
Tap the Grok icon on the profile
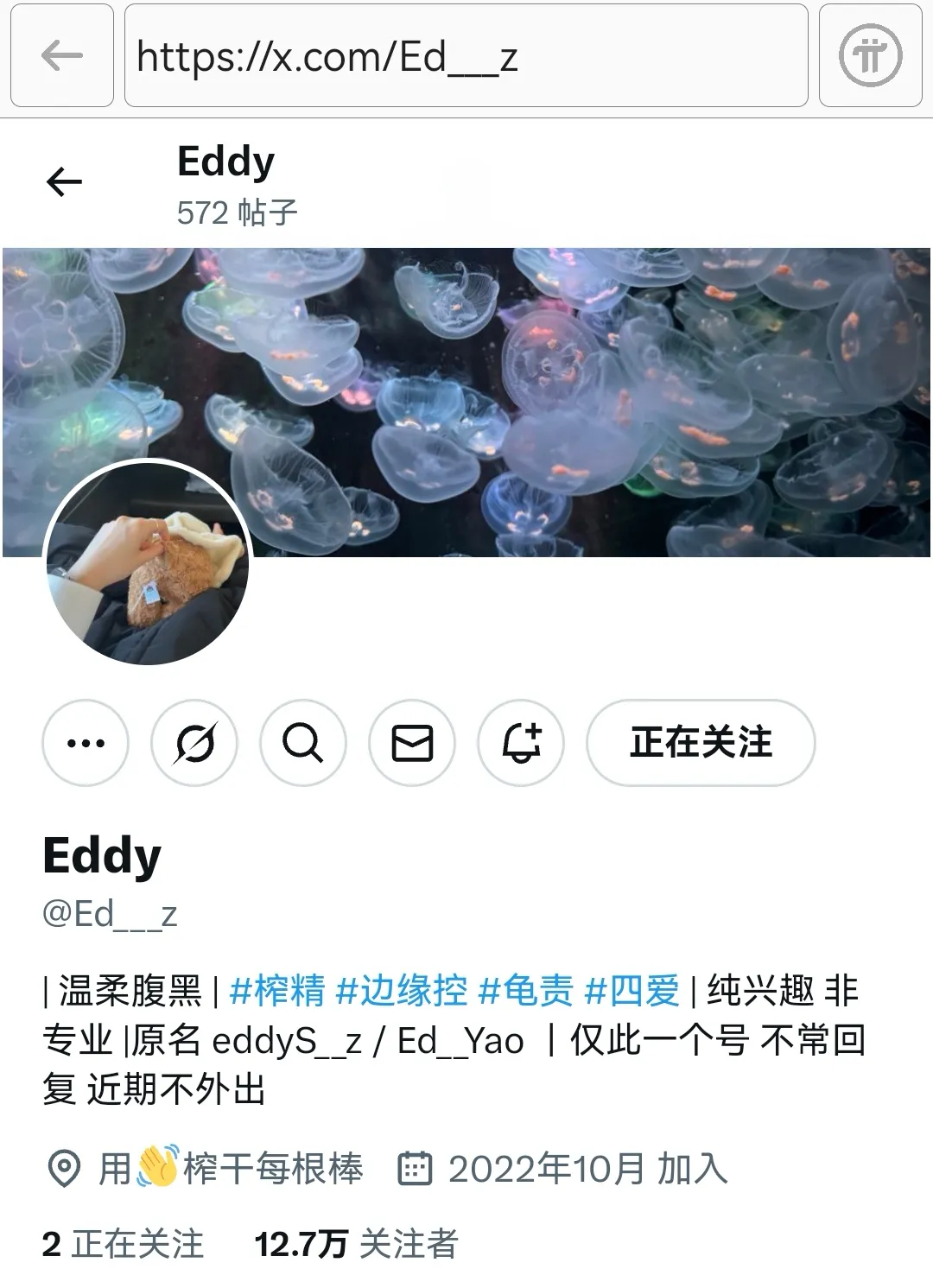pos(194,743)
